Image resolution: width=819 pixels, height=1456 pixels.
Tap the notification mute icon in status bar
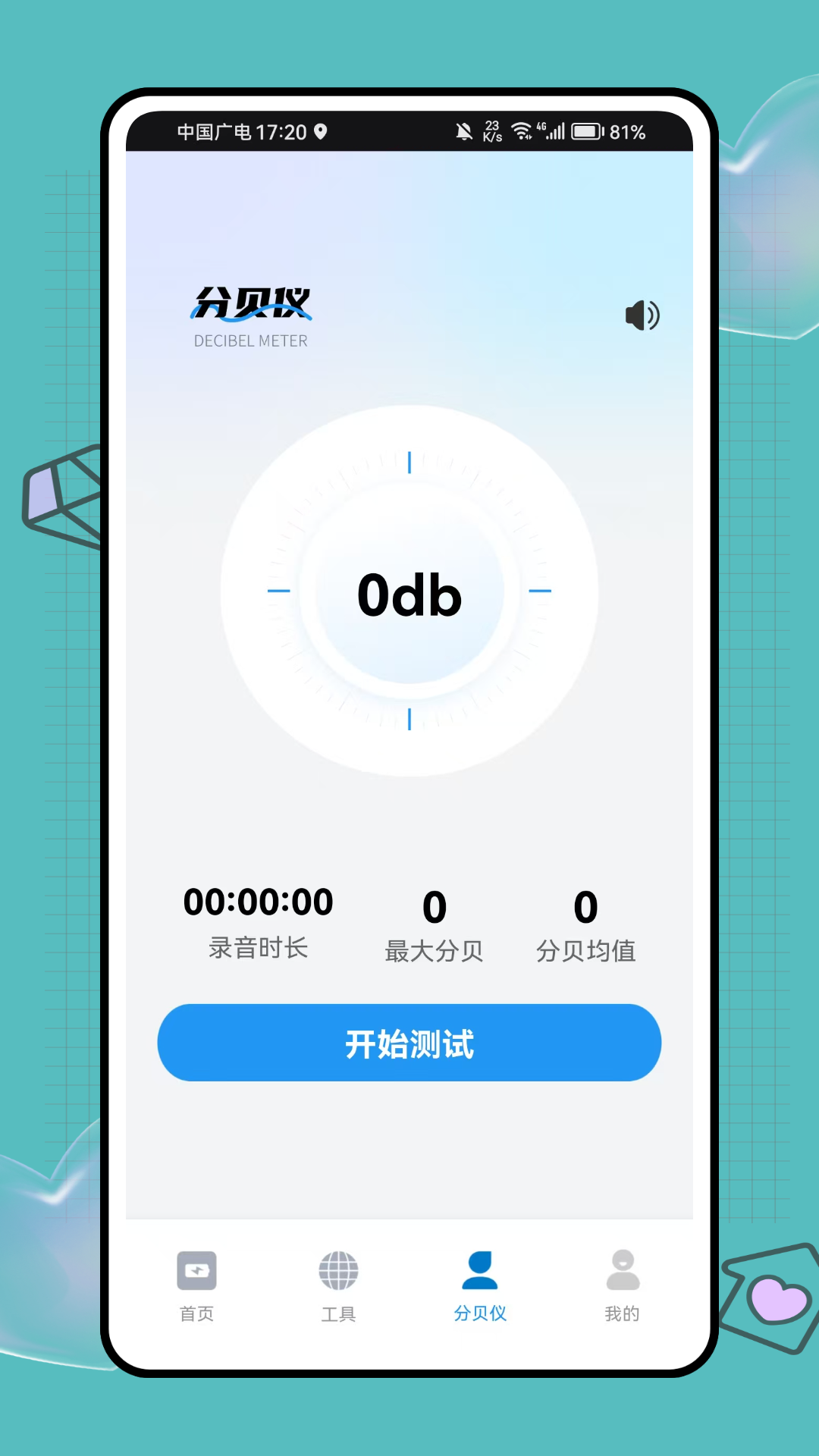coord(463,132)
